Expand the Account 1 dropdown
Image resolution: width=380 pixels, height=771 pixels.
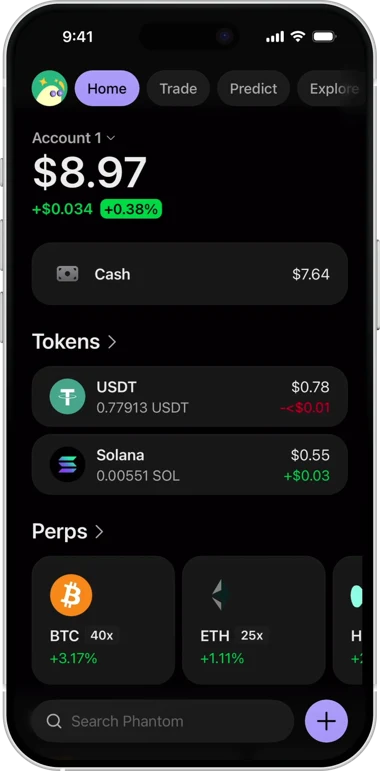(x=74, y=138)
